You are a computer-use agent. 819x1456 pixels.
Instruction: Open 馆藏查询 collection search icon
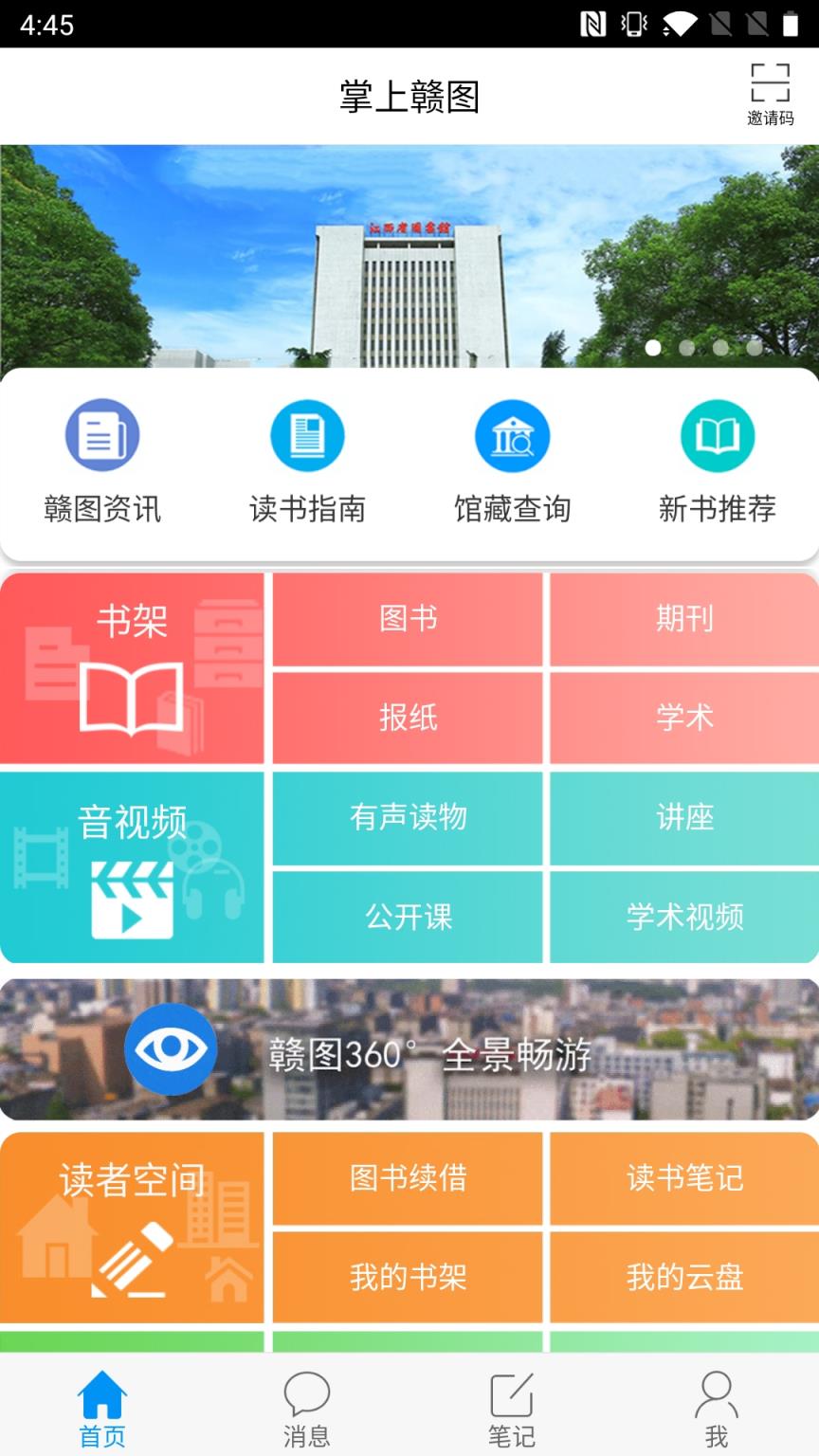(x=512, y=434)
